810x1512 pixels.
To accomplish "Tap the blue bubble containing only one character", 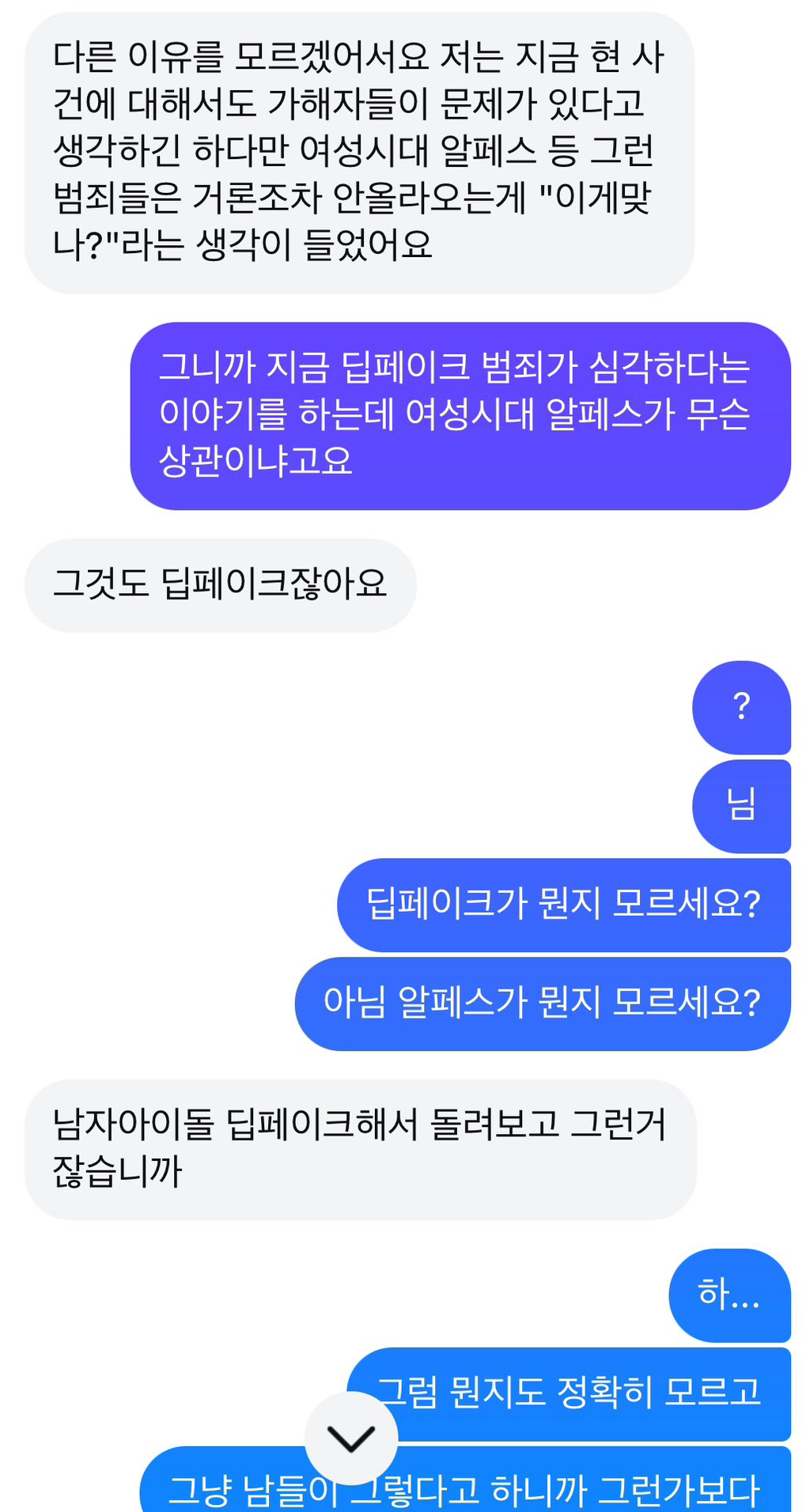I will click(740, 807).
